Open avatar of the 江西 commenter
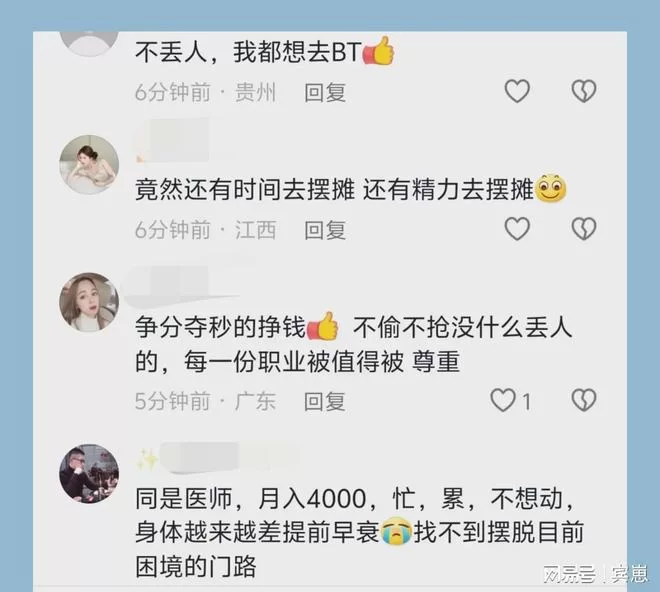Viewport: 660px width, 592px height. (89, 164)
